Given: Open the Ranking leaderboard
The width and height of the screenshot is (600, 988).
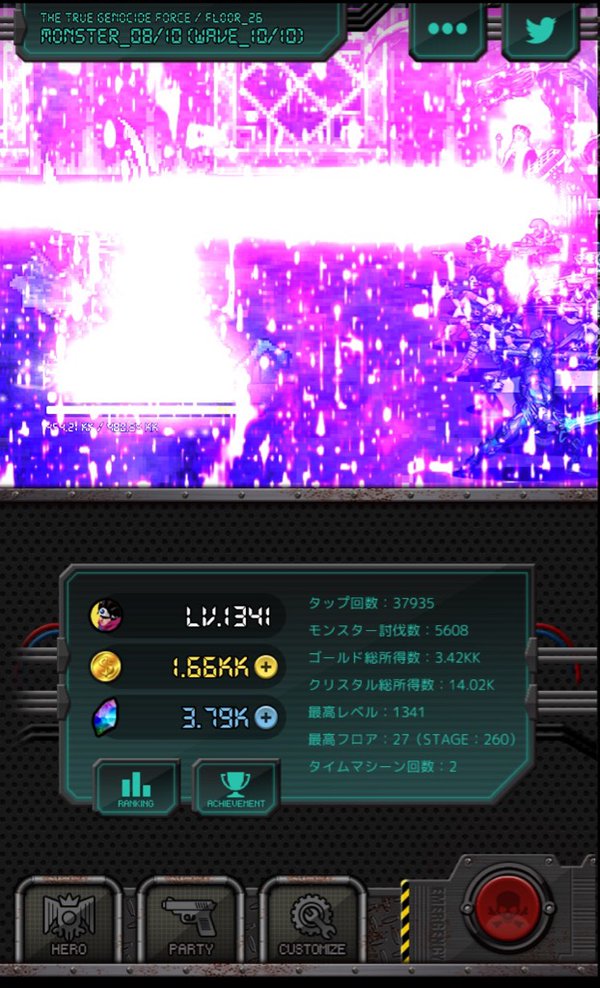Looking at the screenshot, I should [x=136, y=788].
